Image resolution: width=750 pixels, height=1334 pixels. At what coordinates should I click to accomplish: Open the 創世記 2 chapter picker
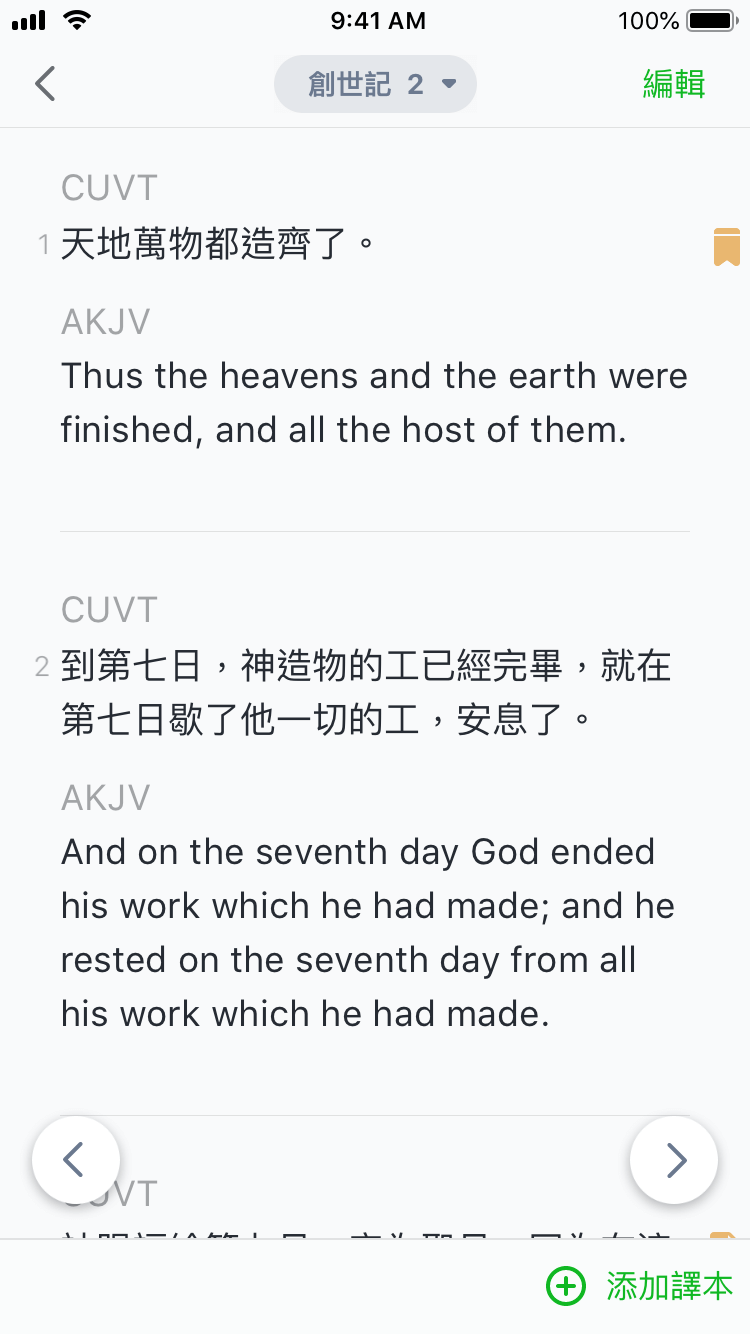(x=375, y=84)
